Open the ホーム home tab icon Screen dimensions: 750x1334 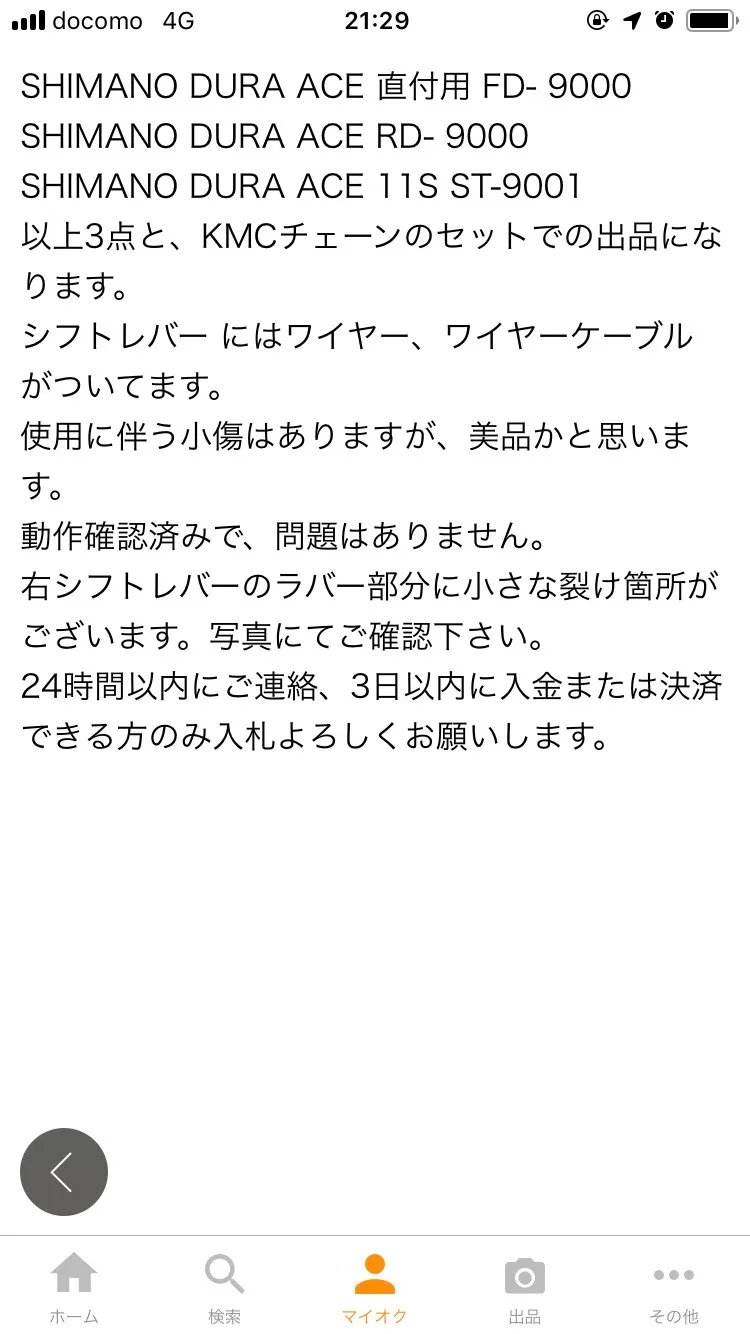(x=77, y=1275)
